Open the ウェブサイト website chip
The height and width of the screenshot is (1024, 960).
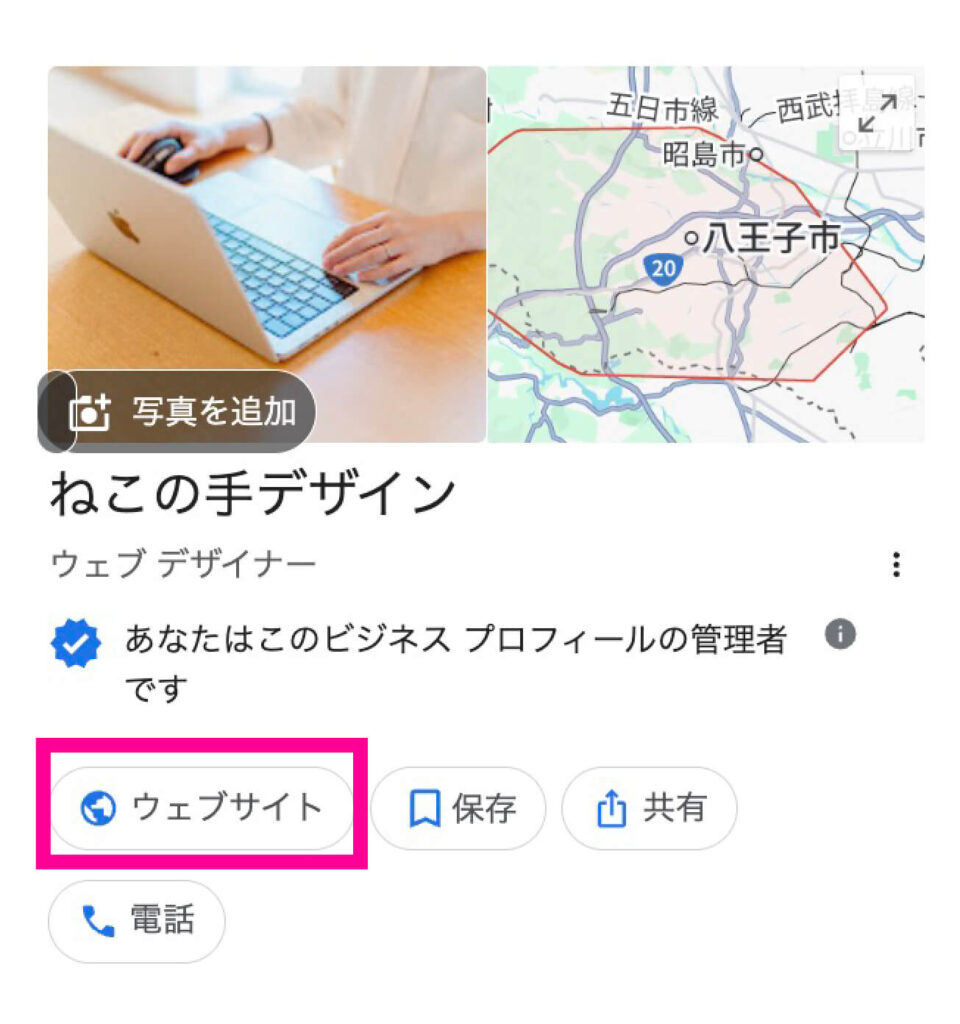(x=202, y=808)
